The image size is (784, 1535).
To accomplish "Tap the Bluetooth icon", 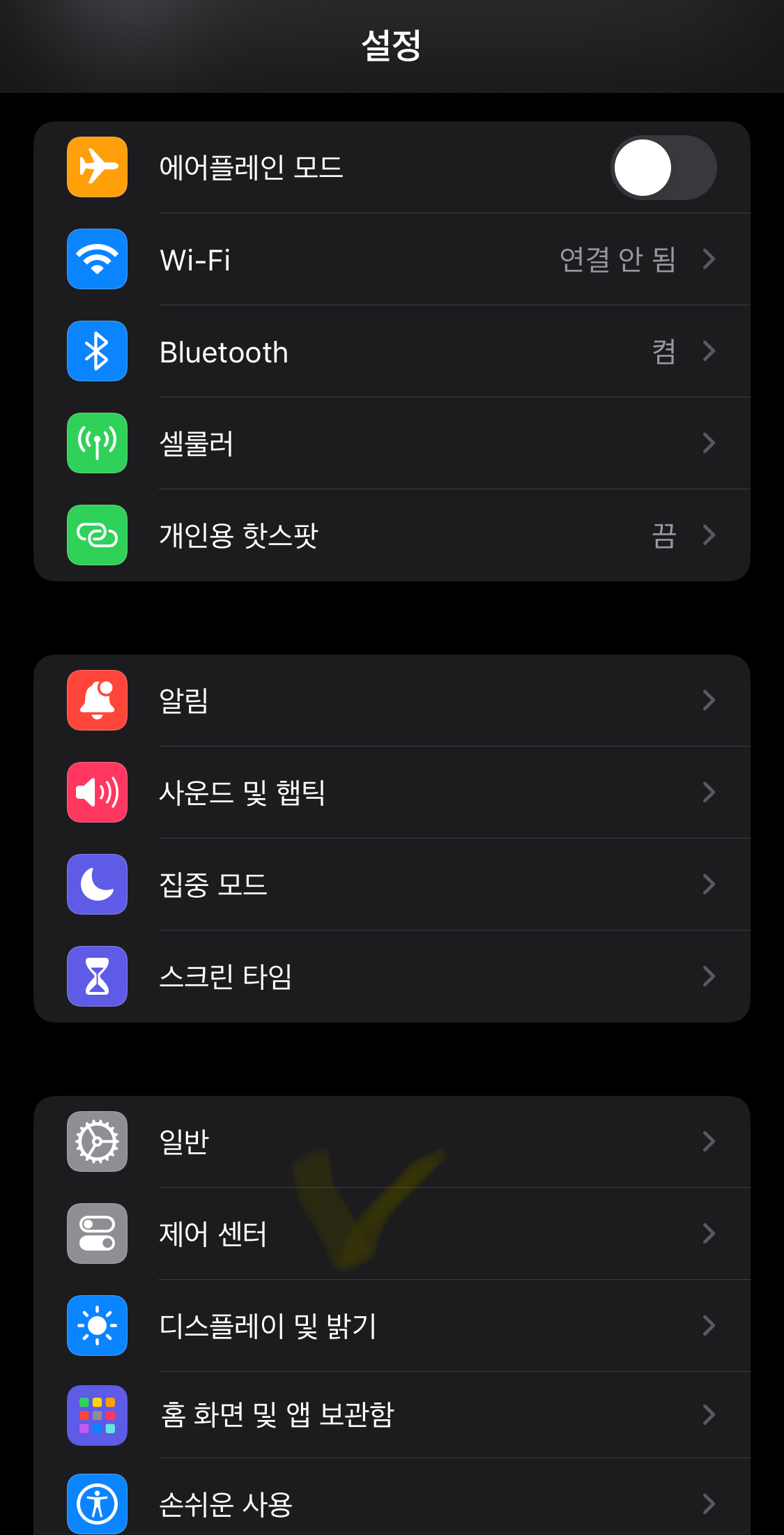I will click(x=97, y=351).
